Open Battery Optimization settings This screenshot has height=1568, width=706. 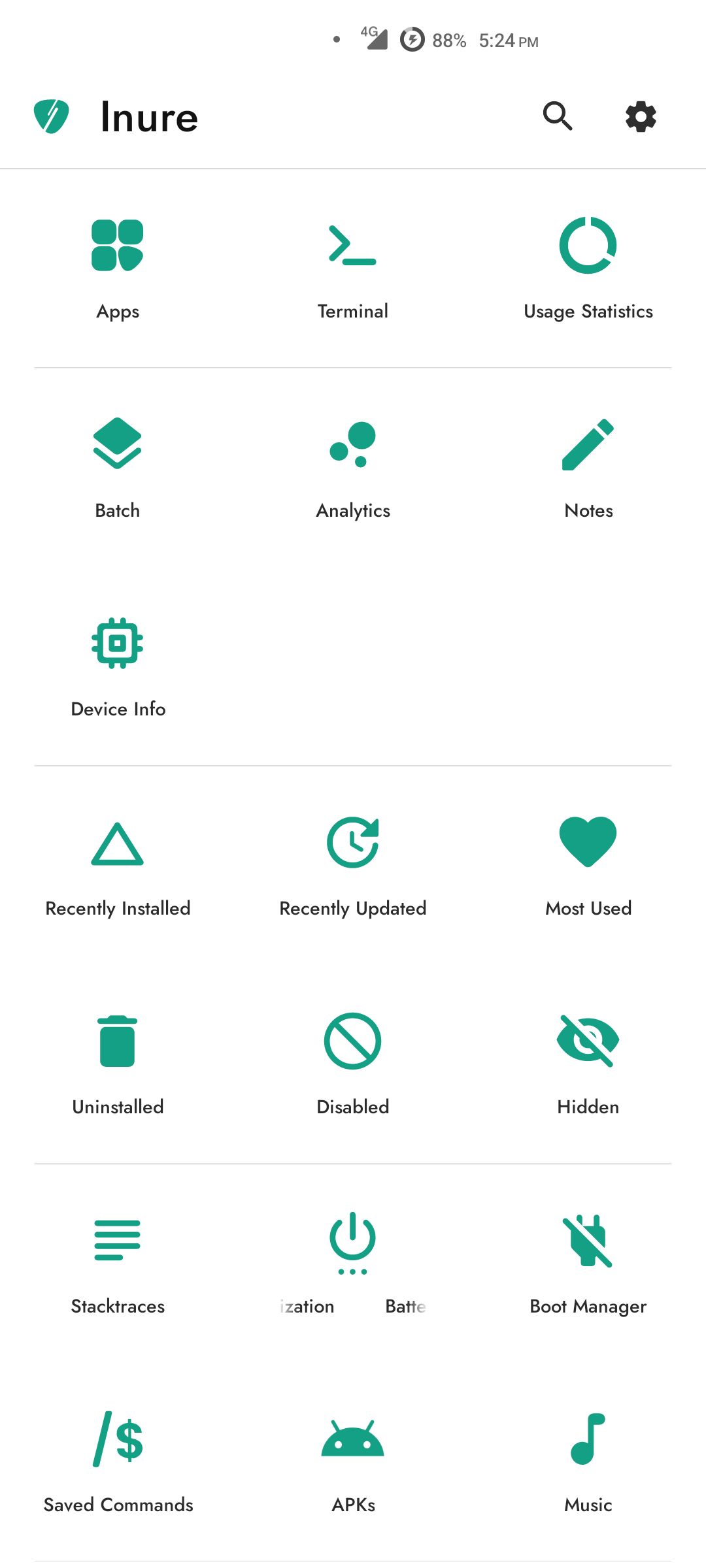352,1261
